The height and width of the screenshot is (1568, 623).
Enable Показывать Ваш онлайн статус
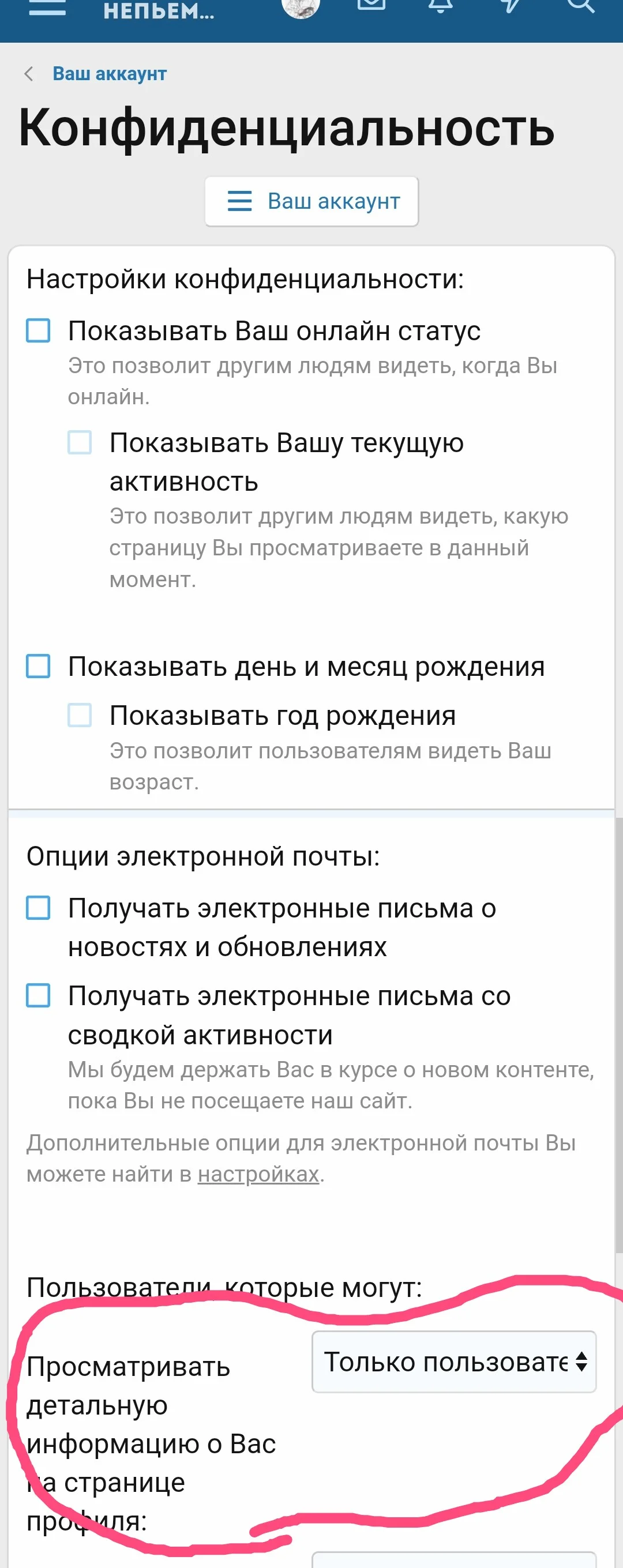point(37,332)
